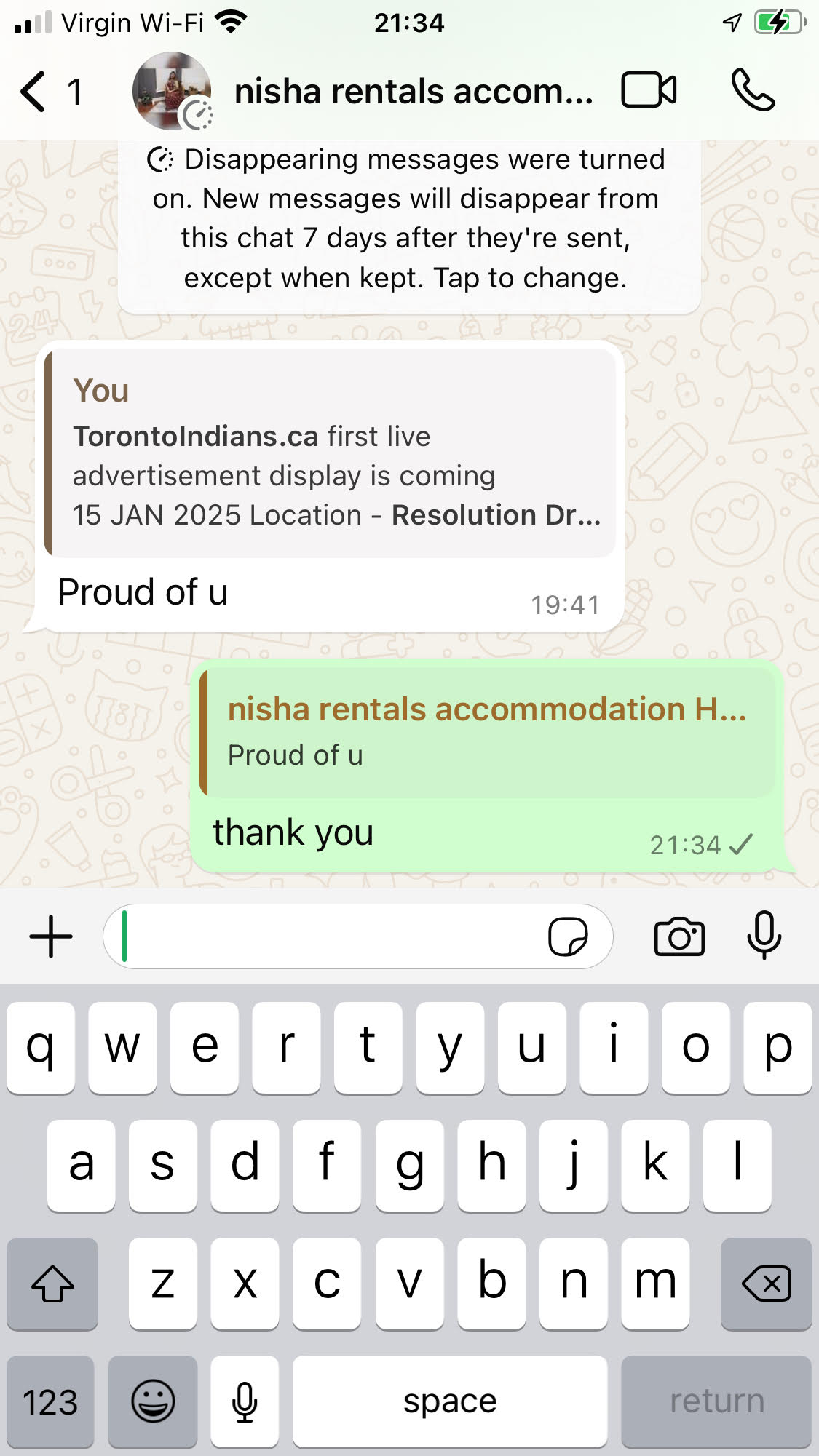This screenshot has width=819, height=1456.
Task: Open the emoji keyboard
Action: pos(153,1401)
